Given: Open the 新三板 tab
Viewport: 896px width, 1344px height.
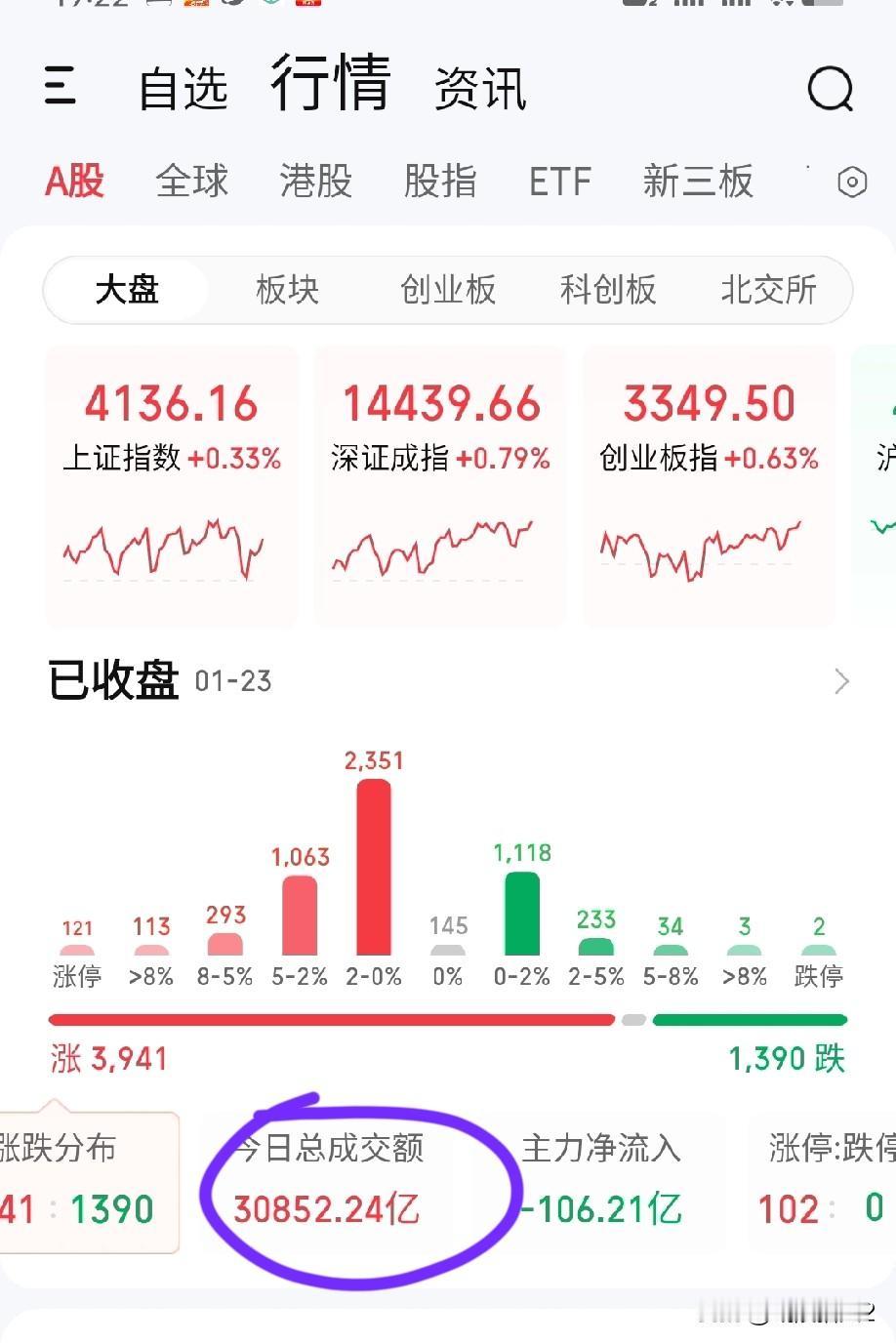Looking at the screenshot, I should click(x=698, y=183).
